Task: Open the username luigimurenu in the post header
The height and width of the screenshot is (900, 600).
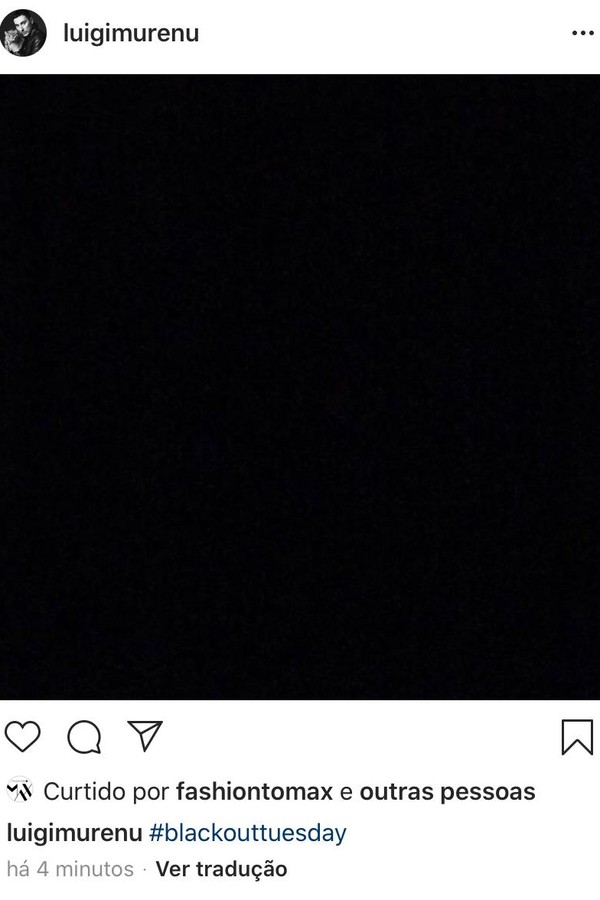Action: click(x=130, y=33)
